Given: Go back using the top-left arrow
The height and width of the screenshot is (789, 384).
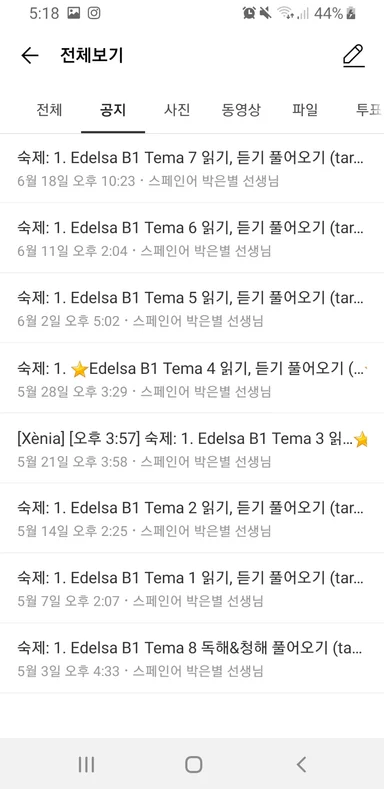Looking at the screenshot, I should pyautogui.click(x=30, y=55).
